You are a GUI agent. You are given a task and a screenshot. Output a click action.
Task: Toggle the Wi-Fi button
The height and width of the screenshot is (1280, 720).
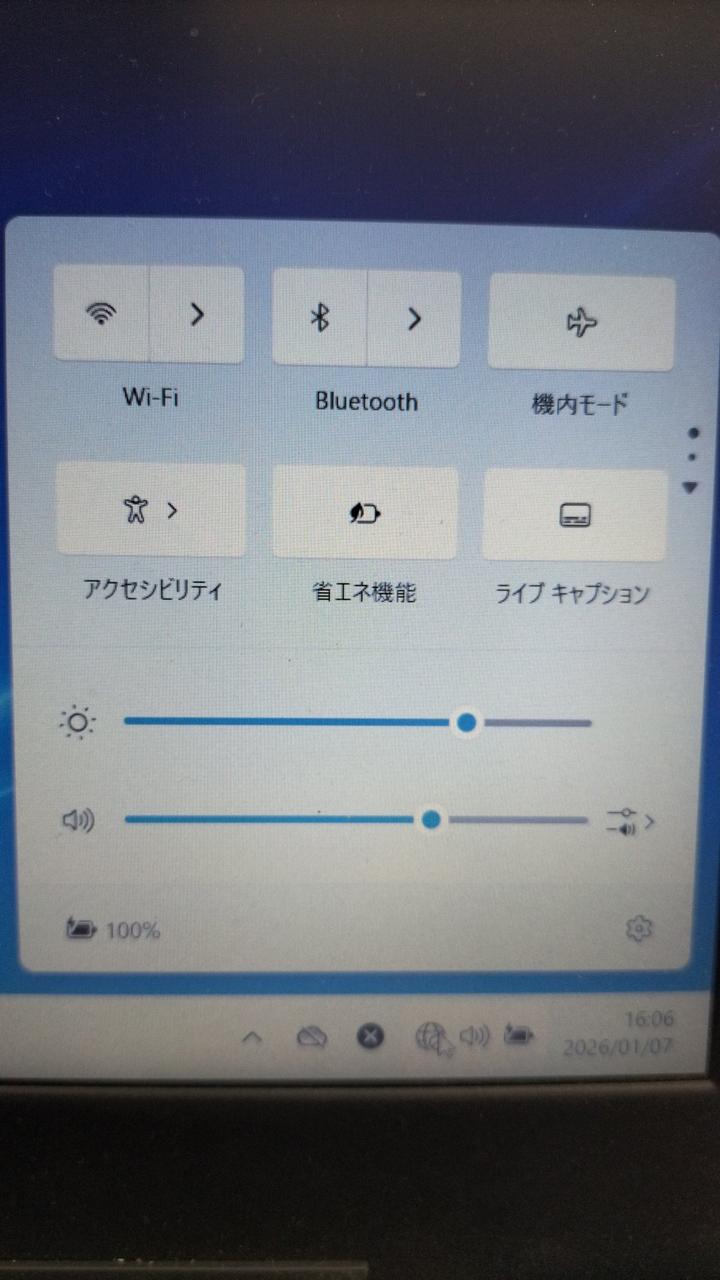pos(101,314)
